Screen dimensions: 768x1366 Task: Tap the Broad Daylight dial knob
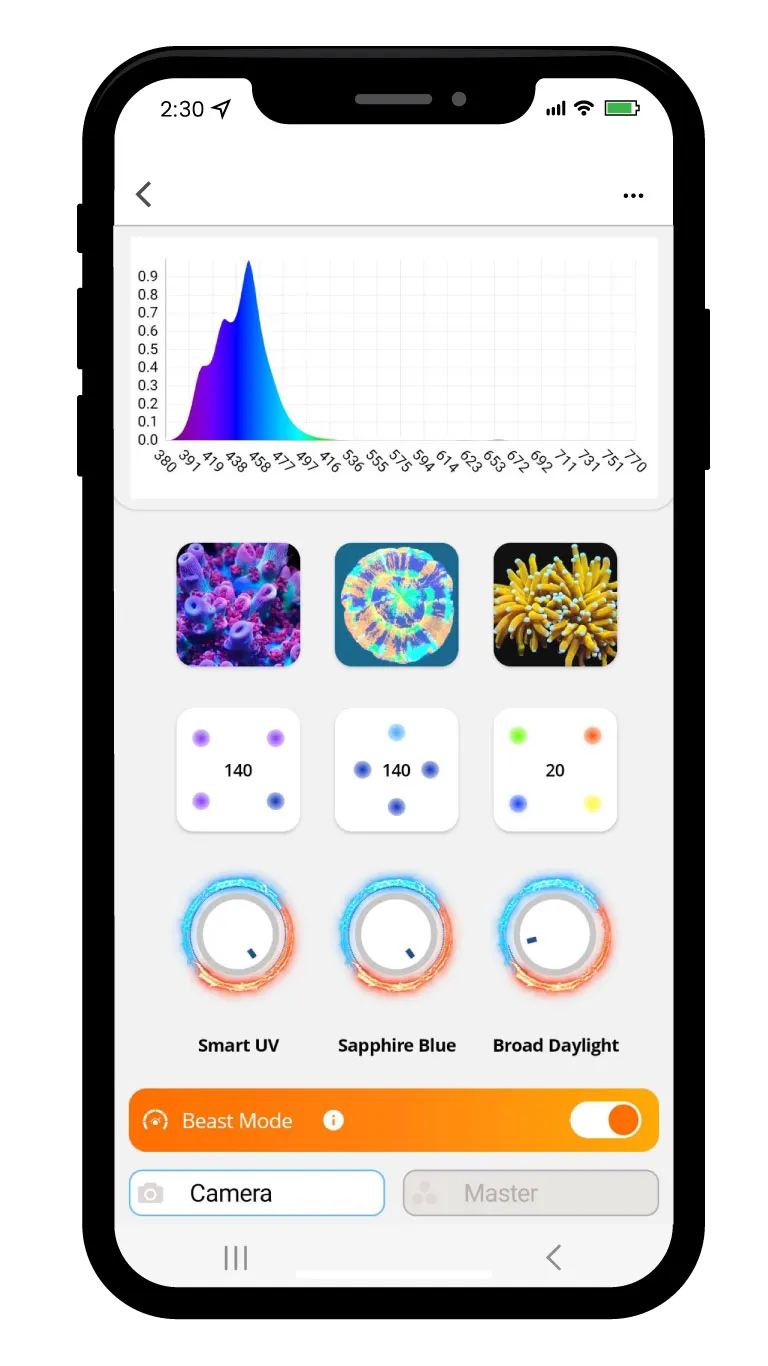click(x=555, y=936)
